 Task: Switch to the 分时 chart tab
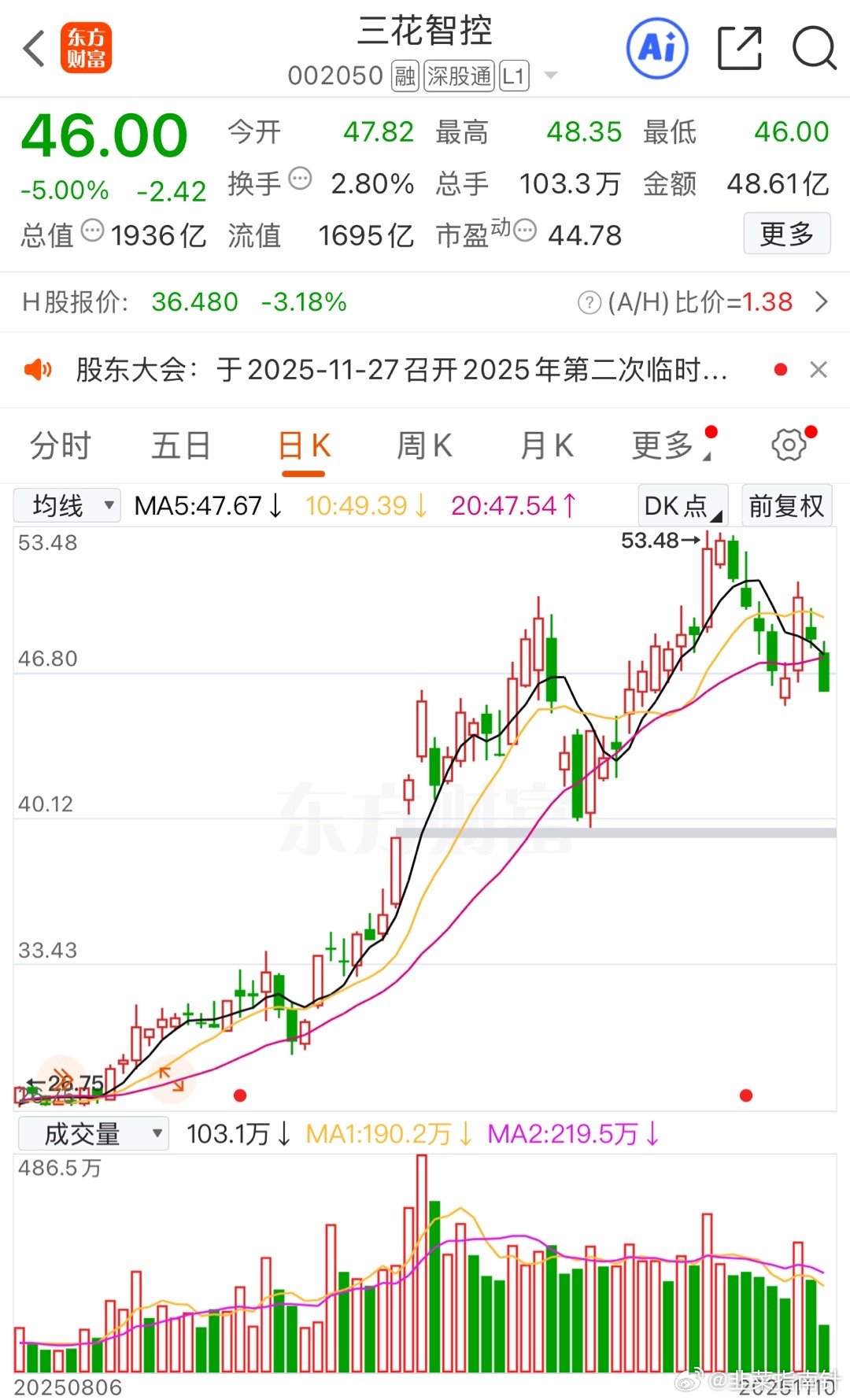pos(60,445)
